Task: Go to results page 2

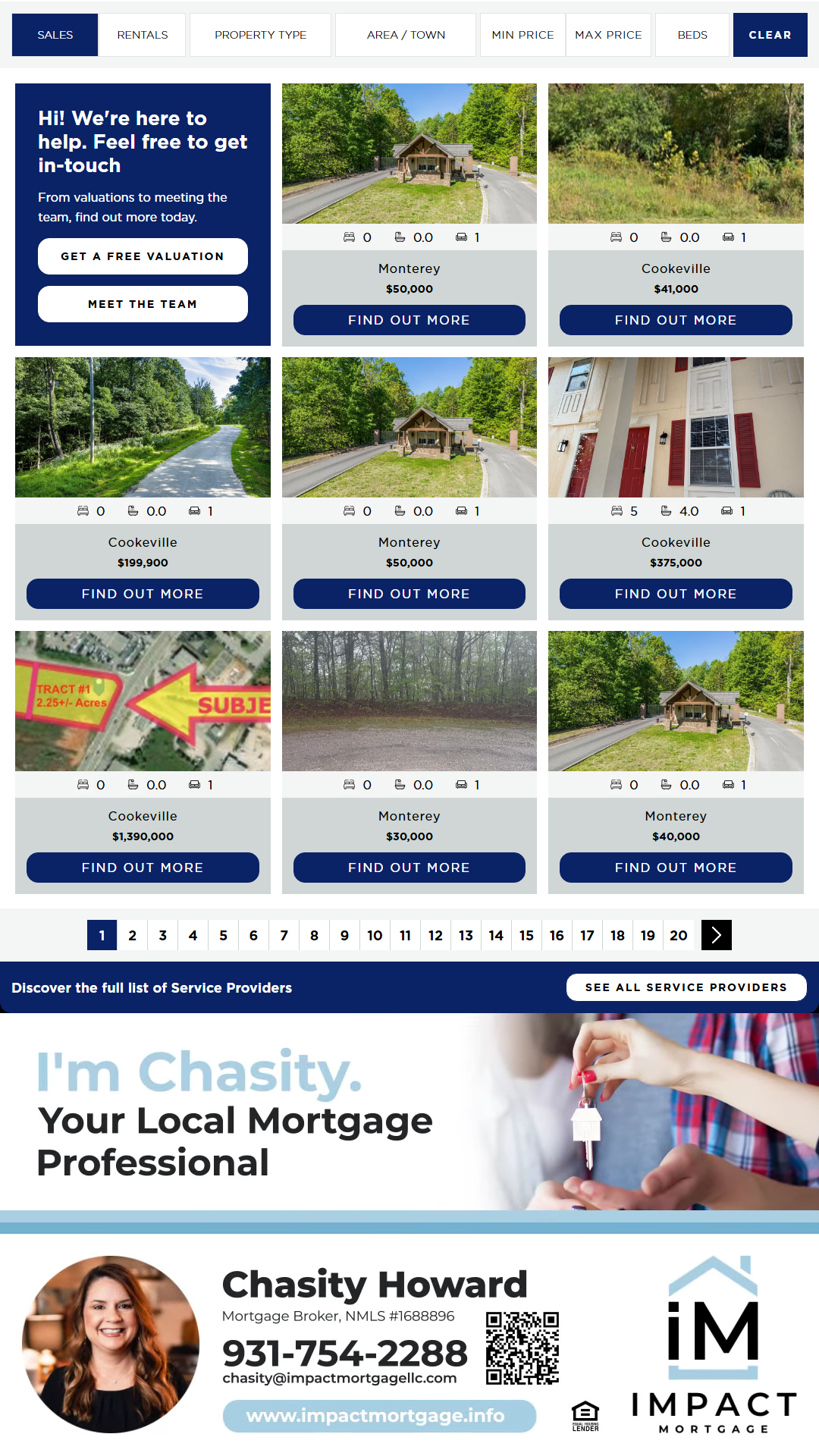Action: (133, 935)
